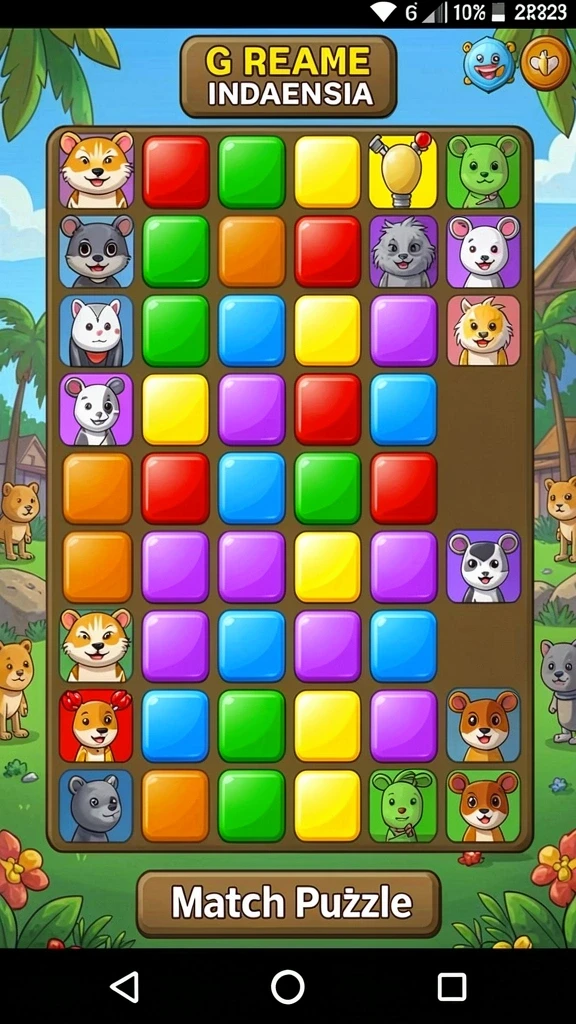
Task: Tap the blue fish character icon
Action: point(489,64)
